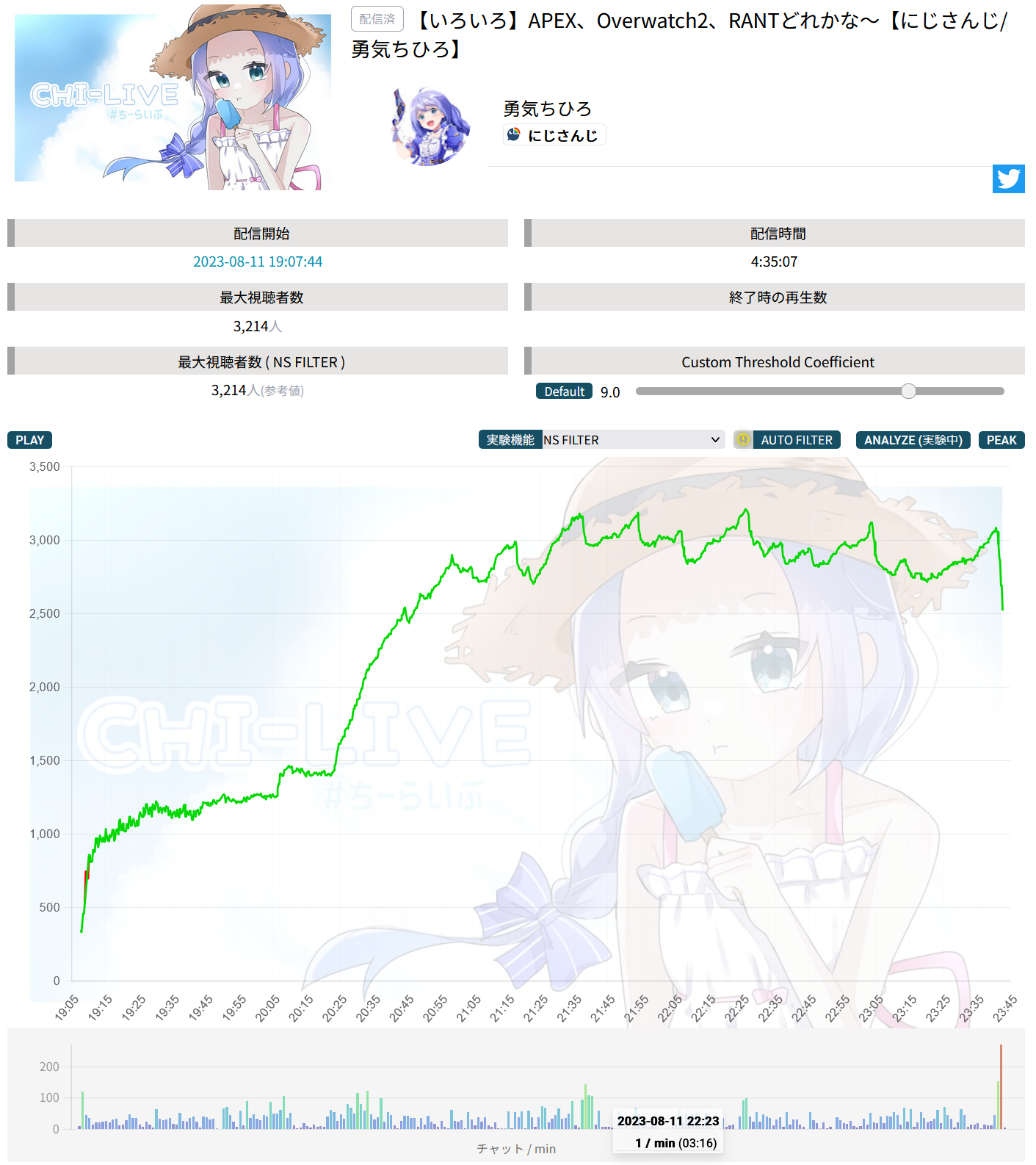
Task: Open the CHI-LIVE stream thumbnail
Action: click(173, 98)
